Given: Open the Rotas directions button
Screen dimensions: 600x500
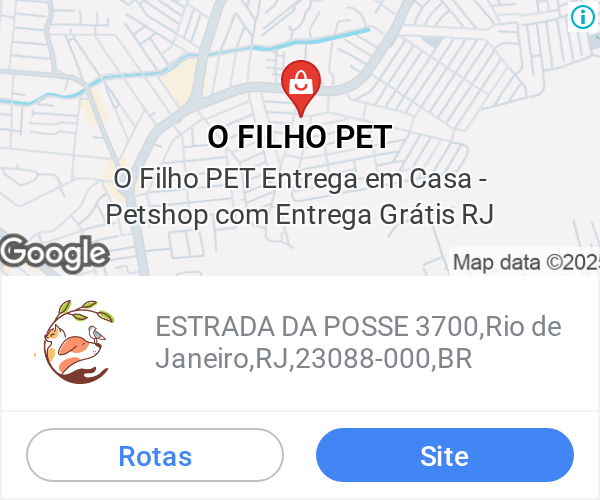Looking at the screenshot, I should click(155, 455).
